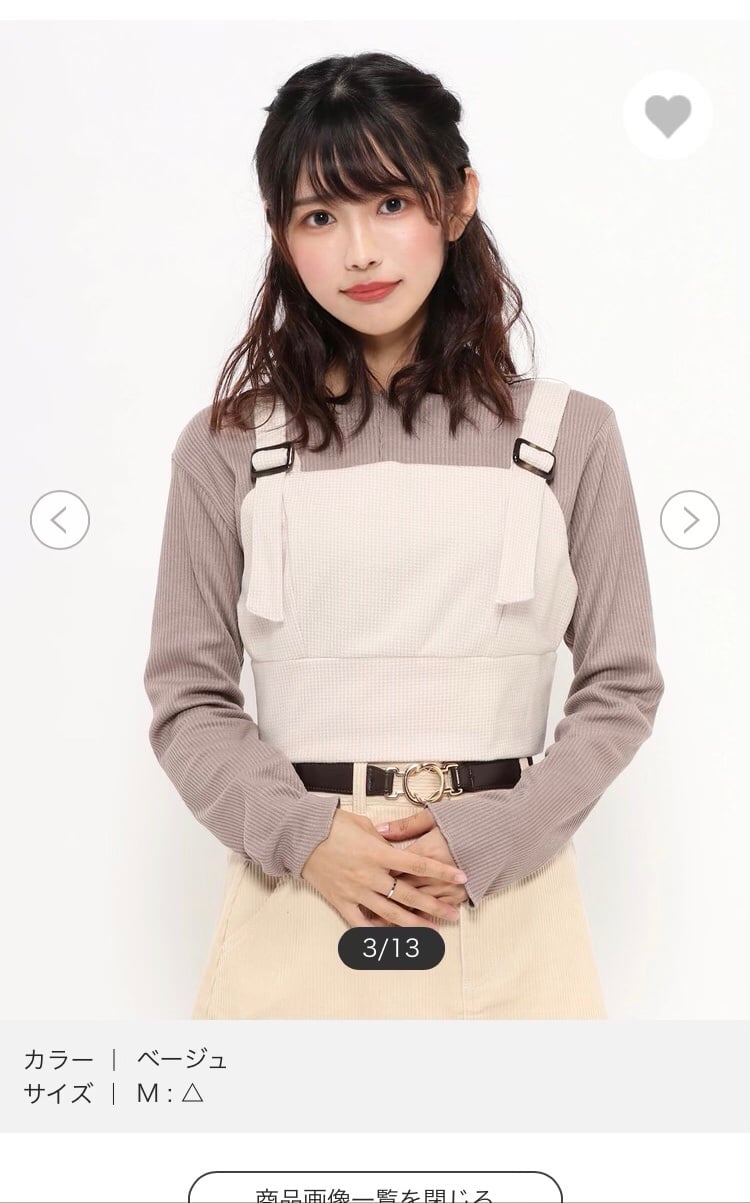The height and width of the screenshot is (1203, 750).
Task: Add this item to favorites with the heart
Action: (x=667, y=115)
